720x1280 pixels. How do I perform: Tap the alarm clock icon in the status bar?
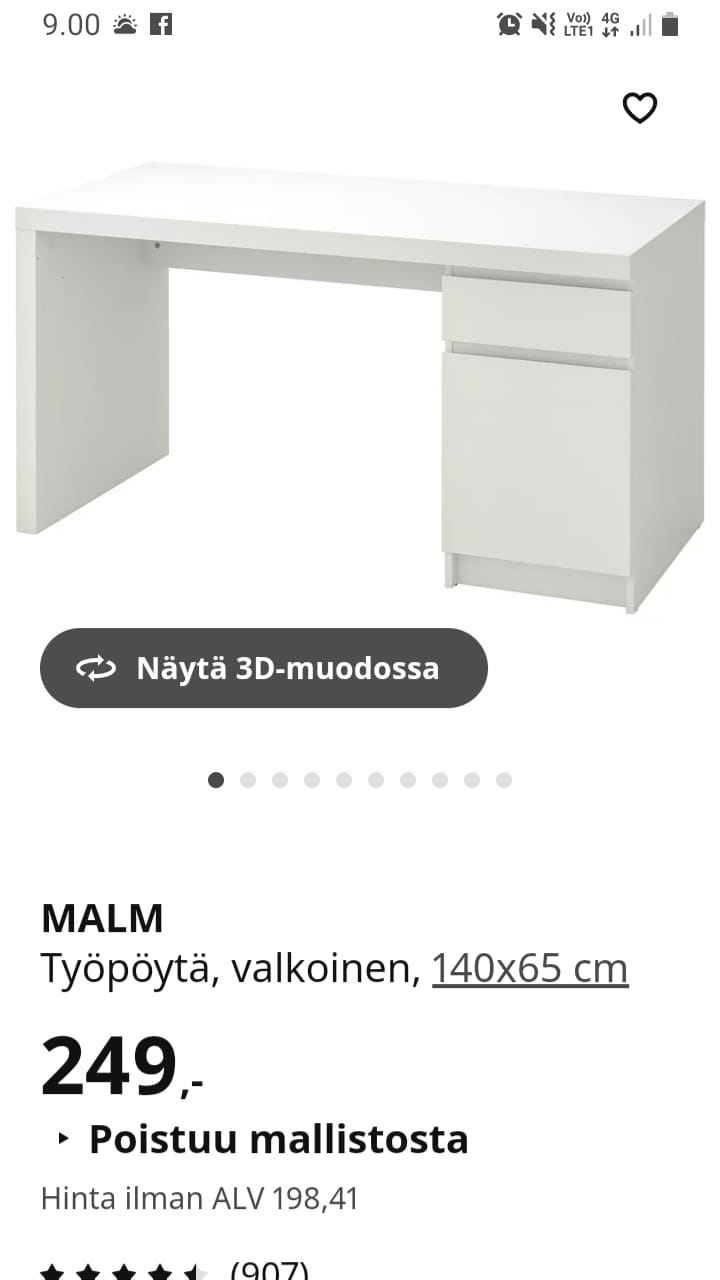coord(508,24)
